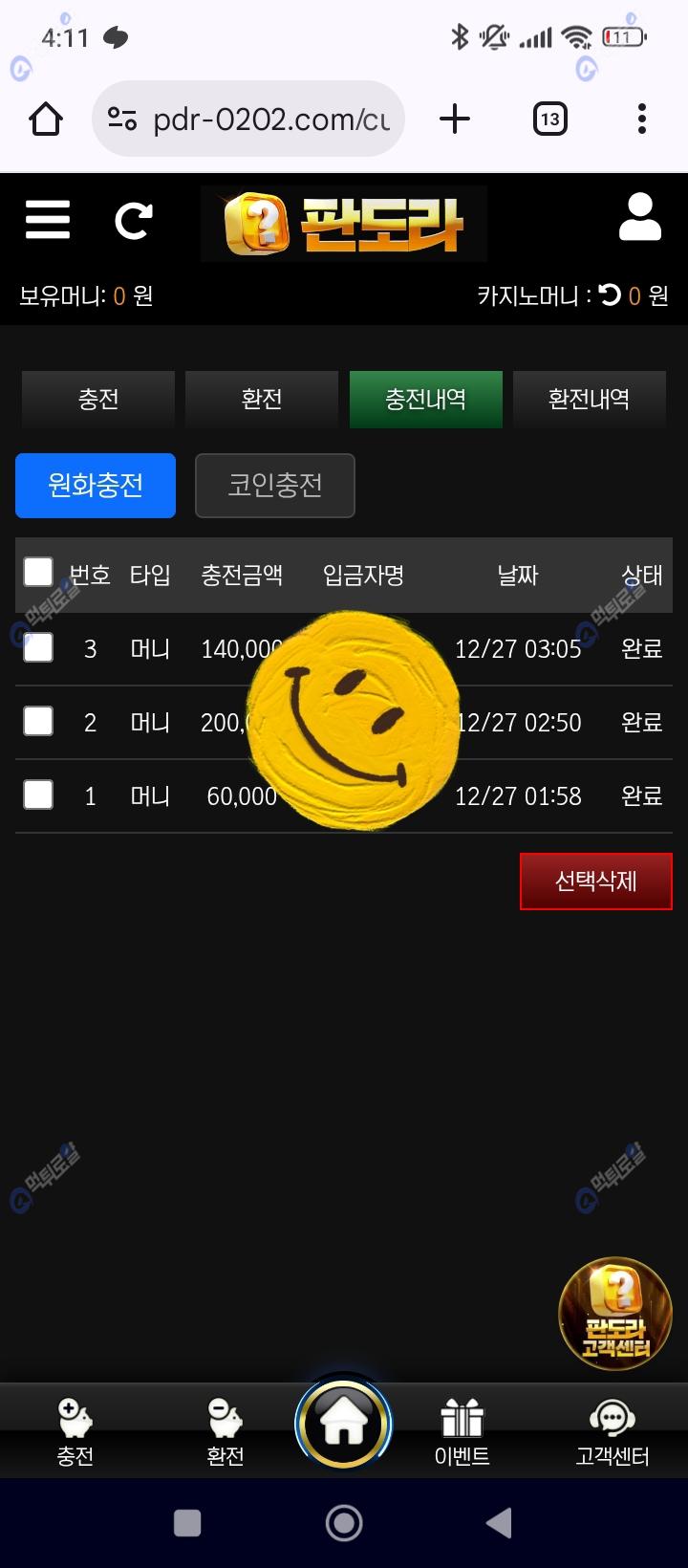Tick the checkbox for row number 1
Viewport: 688px width, 1568px height.
38,795
